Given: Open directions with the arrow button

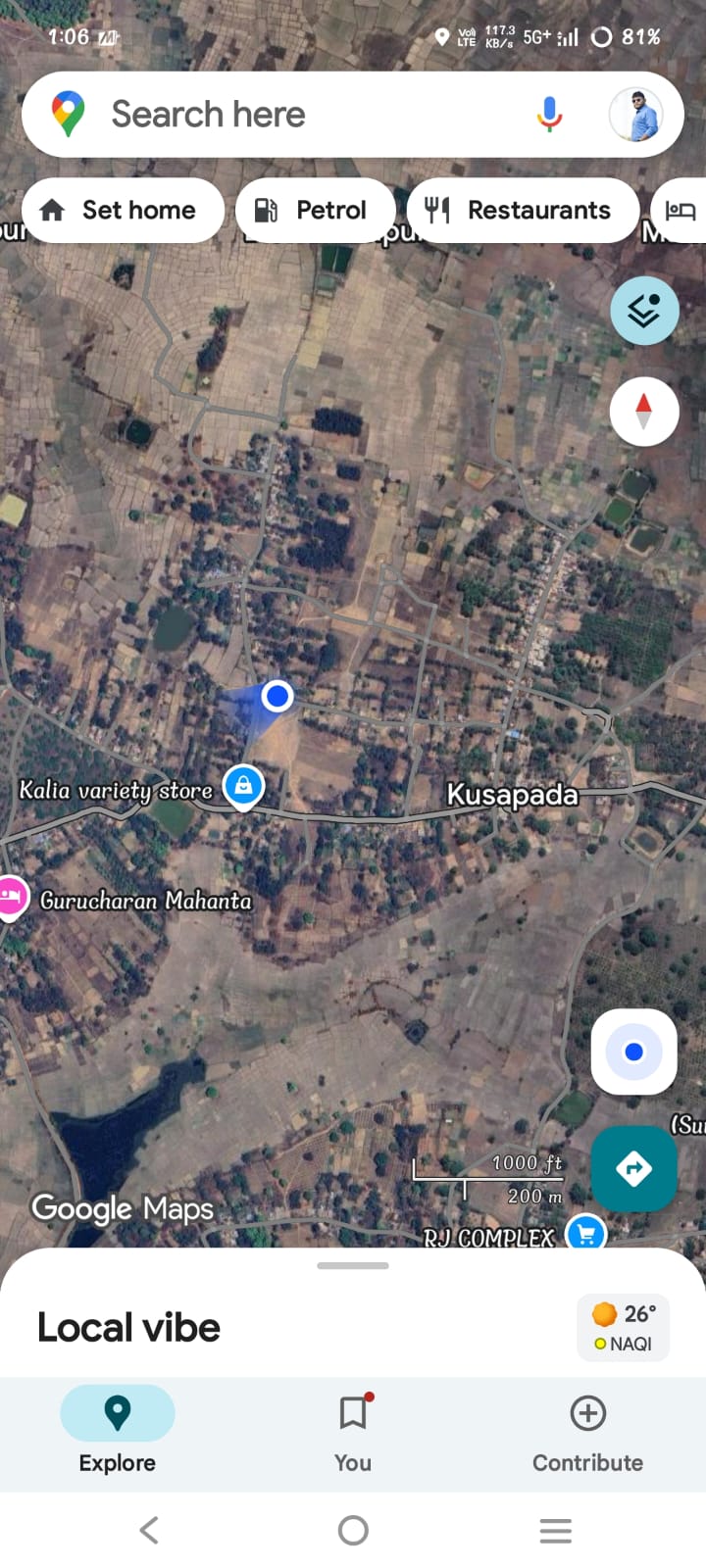Looking at the screenshot, I should [x=633, y=1168].
